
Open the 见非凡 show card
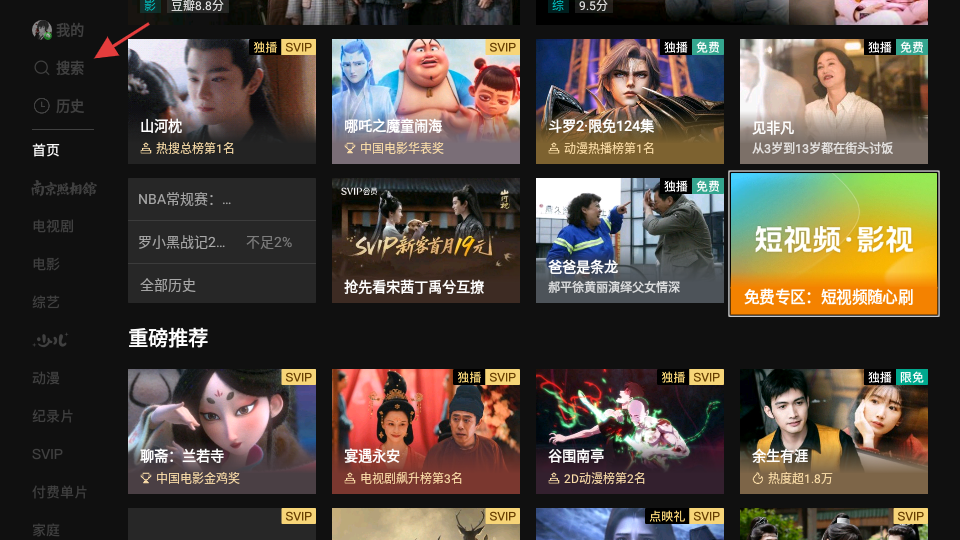(x=834, y=102)
